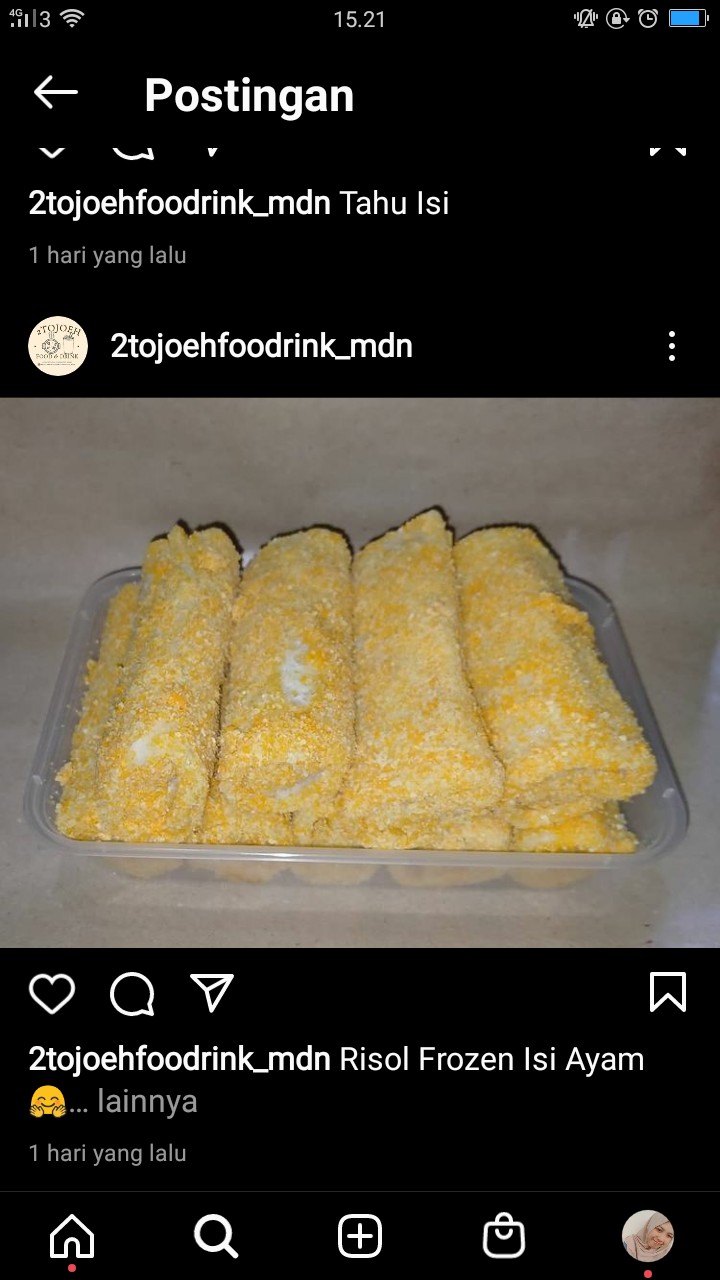
Task: Create a new post with the plus tab
Action: [360, 1236]
